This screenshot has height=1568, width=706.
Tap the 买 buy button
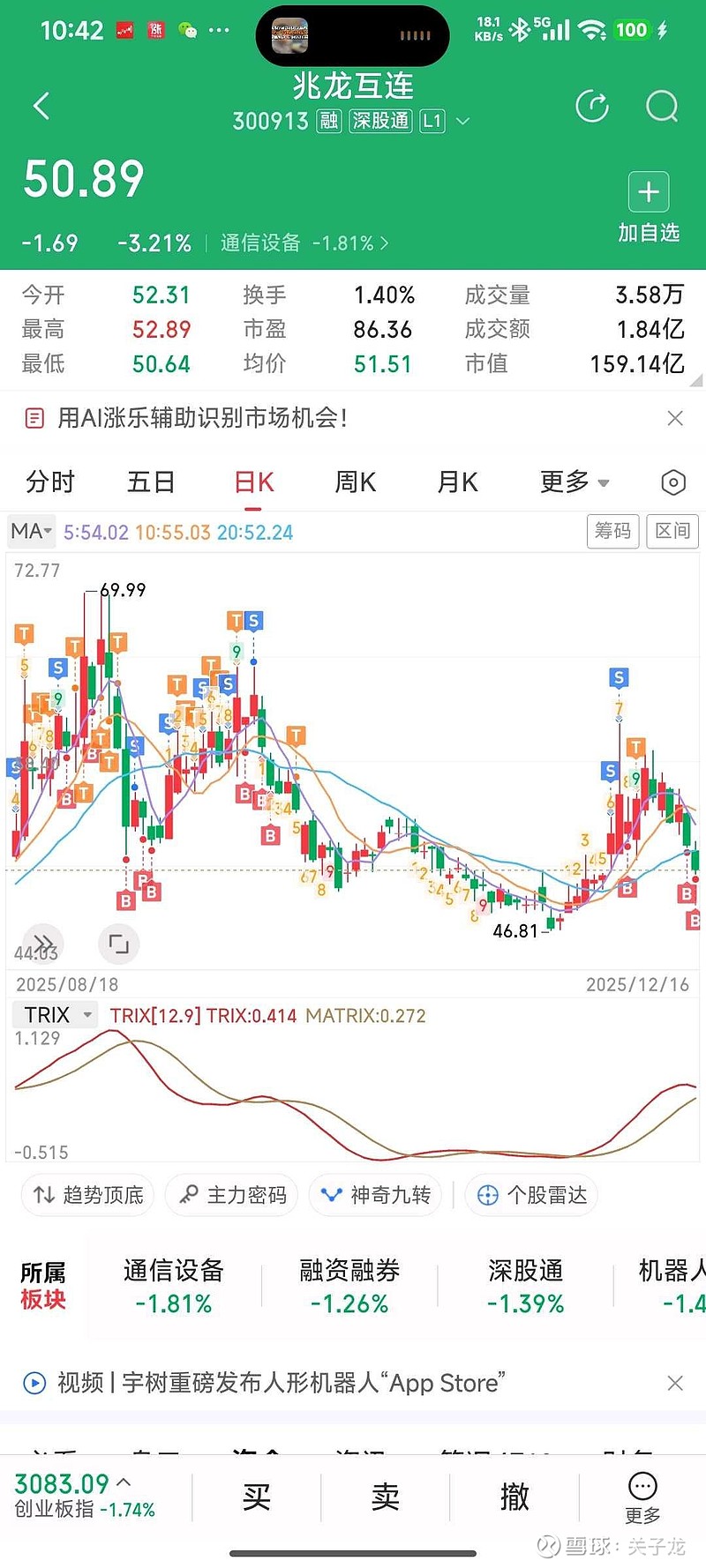[256, 1497]
